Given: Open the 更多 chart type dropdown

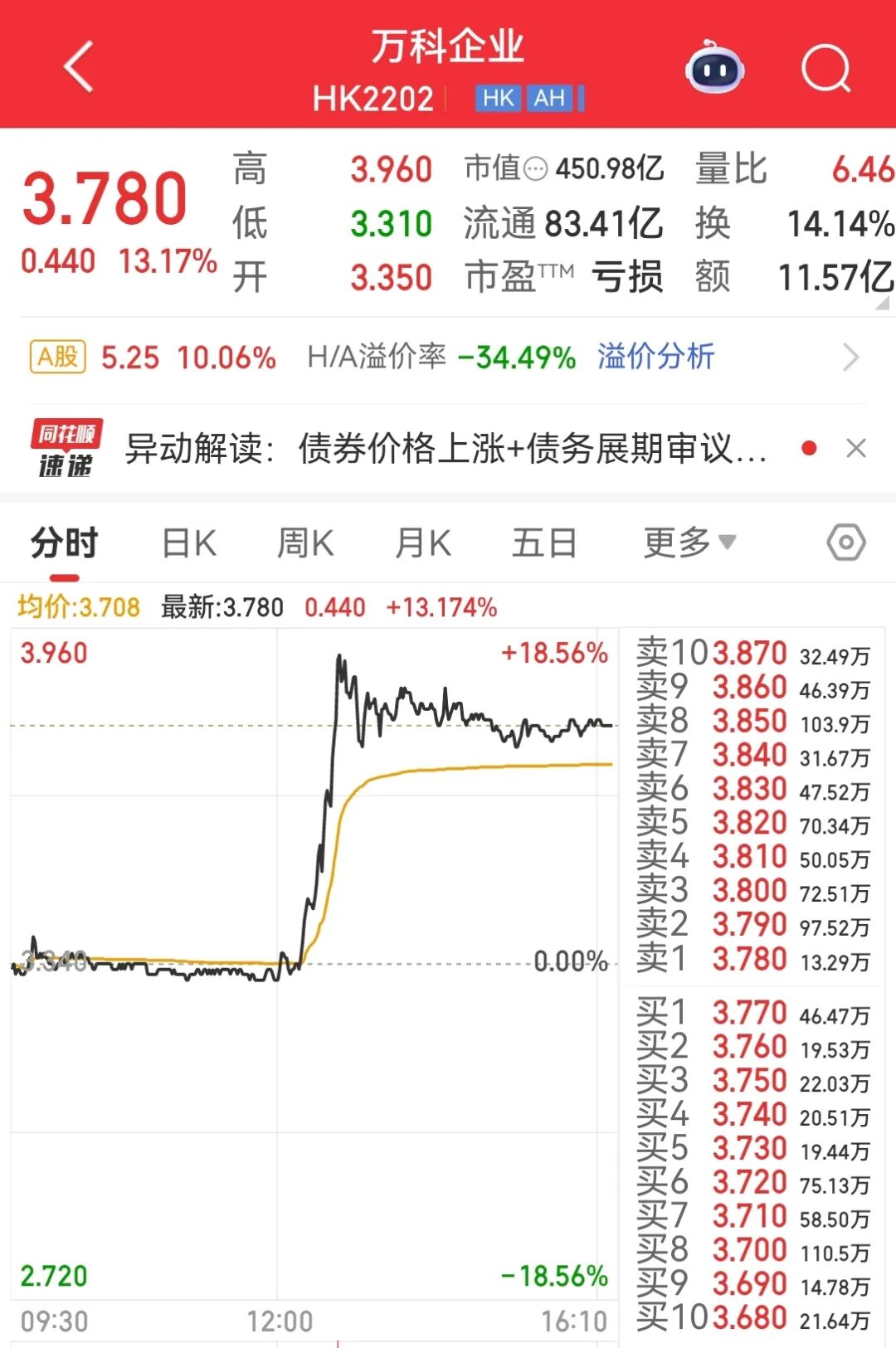Looking at the screenshot, I should click(686, 543).
